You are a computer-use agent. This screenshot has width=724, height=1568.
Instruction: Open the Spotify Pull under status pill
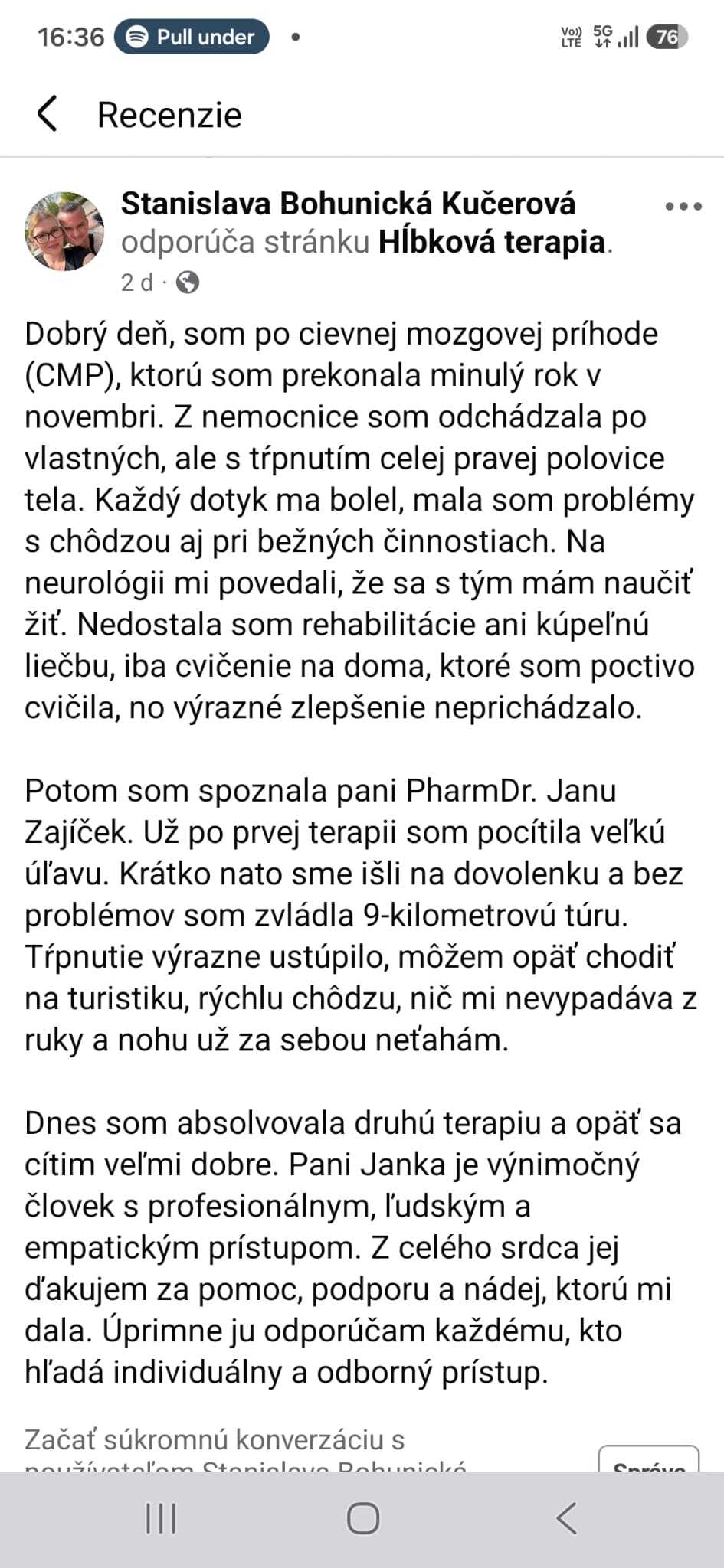pyautogui.click(x=192, y=37)
